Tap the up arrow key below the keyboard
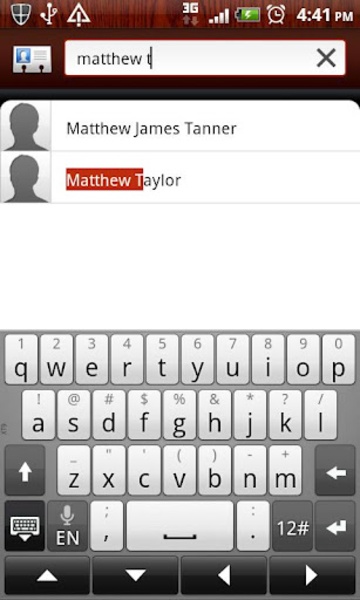The image size is (360, 600). (x=47, y=576)
